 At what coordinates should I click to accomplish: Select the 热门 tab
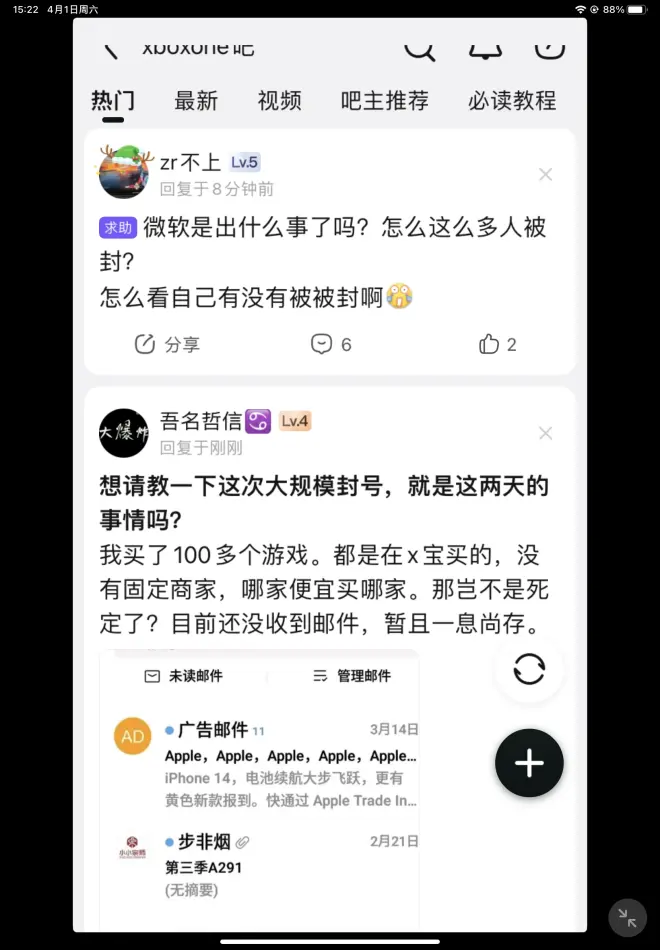113,101
